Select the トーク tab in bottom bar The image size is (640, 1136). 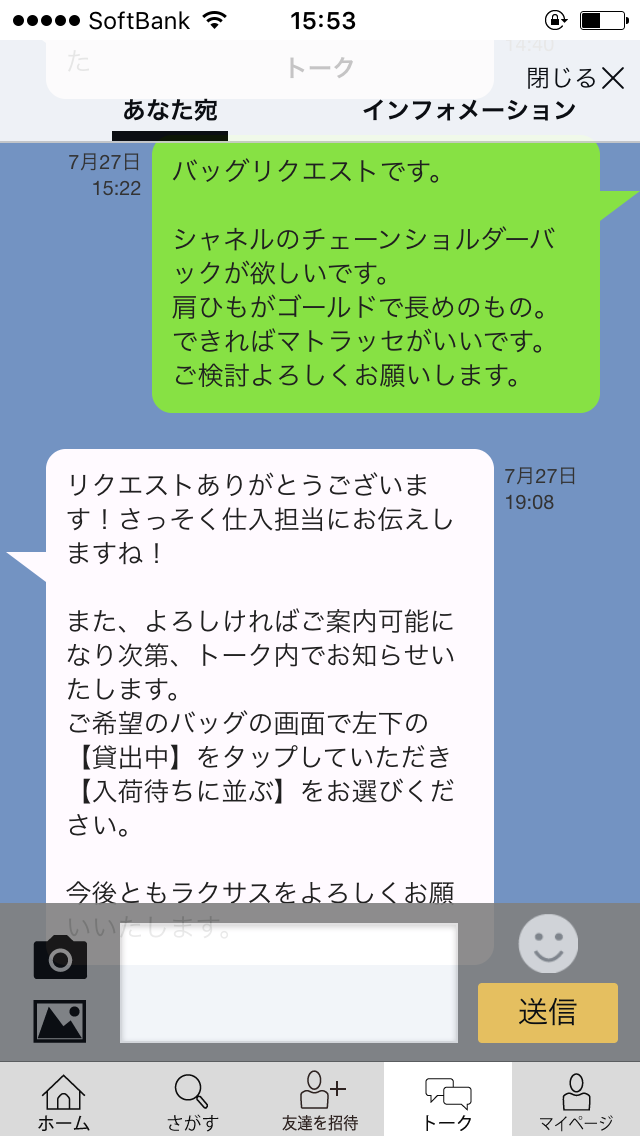(448, 1100)
